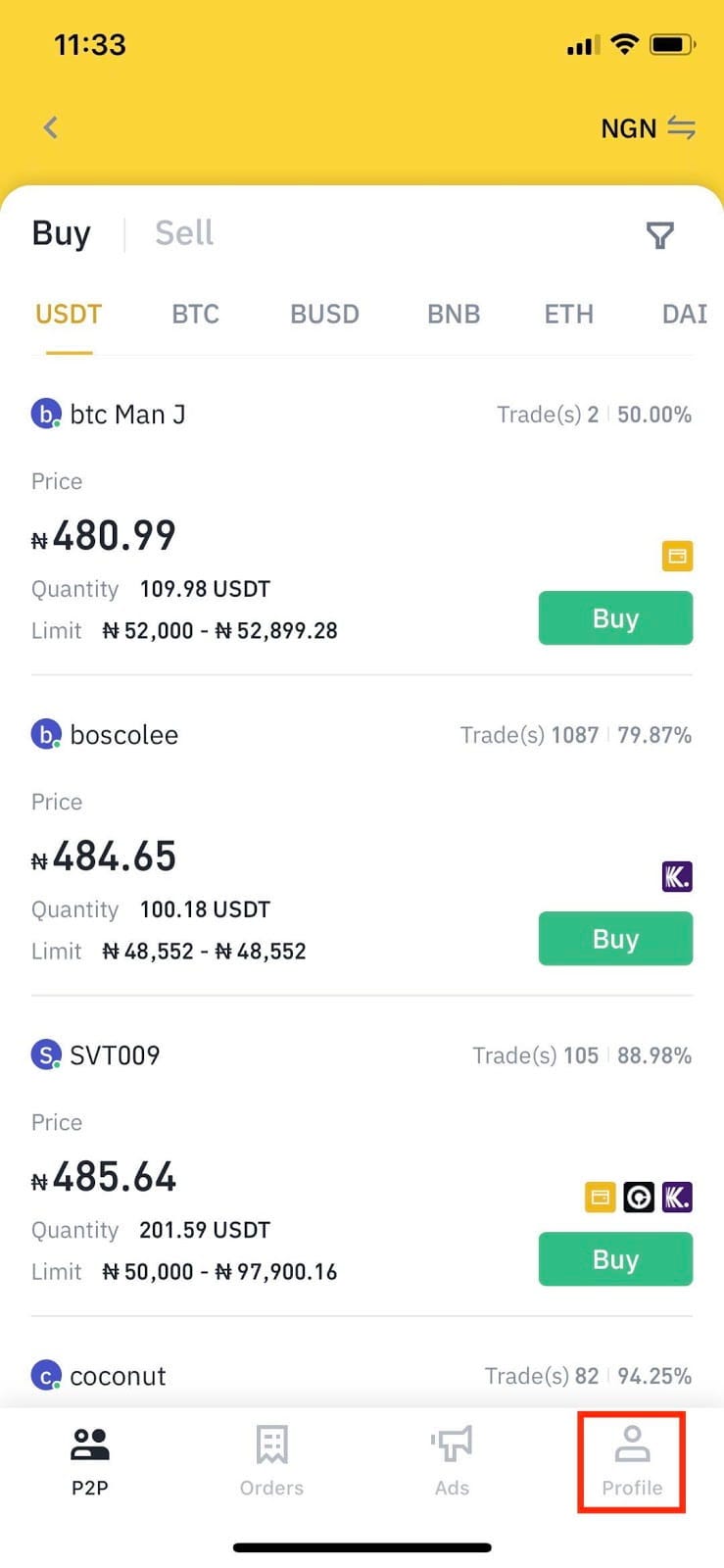Open the P2P tab in bottom navigation
Viewport: 724px width, 1568px height.
pos(89,1460)
